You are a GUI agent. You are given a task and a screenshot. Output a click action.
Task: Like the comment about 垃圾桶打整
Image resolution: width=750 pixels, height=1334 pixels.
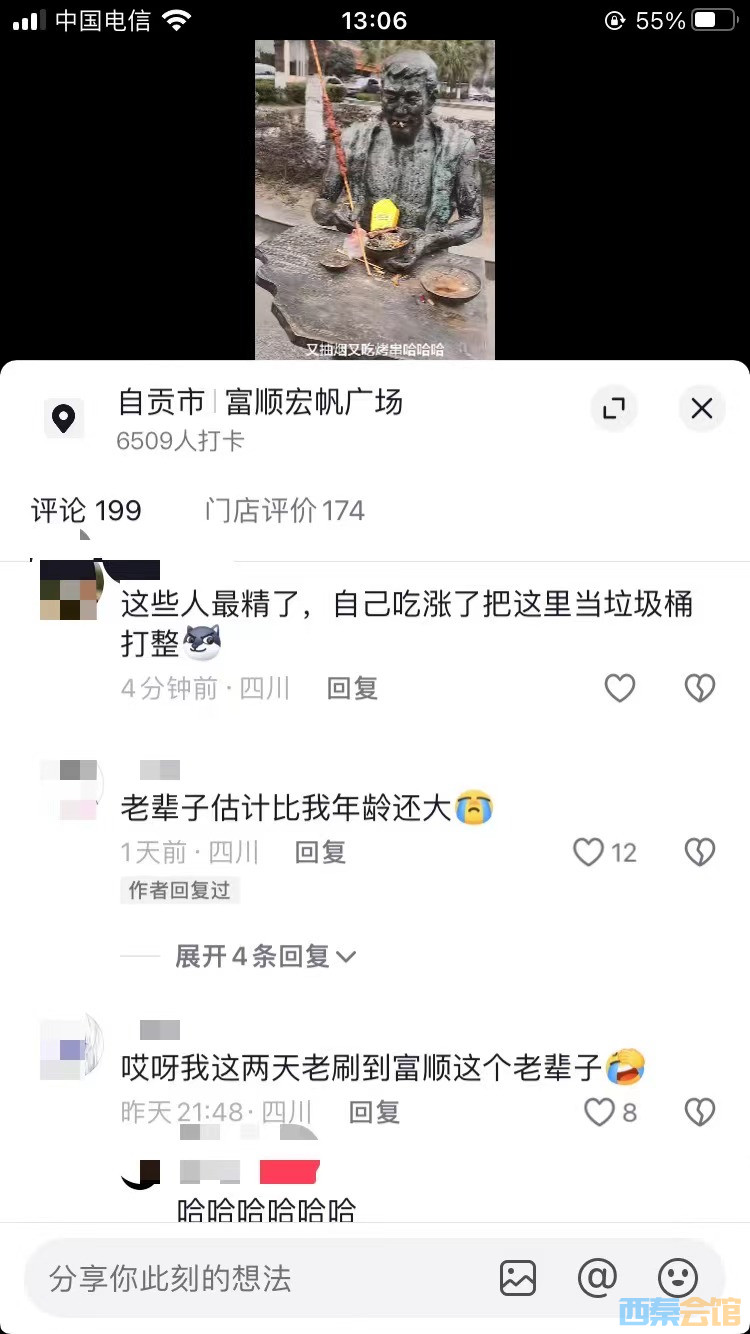click(620, 688)
